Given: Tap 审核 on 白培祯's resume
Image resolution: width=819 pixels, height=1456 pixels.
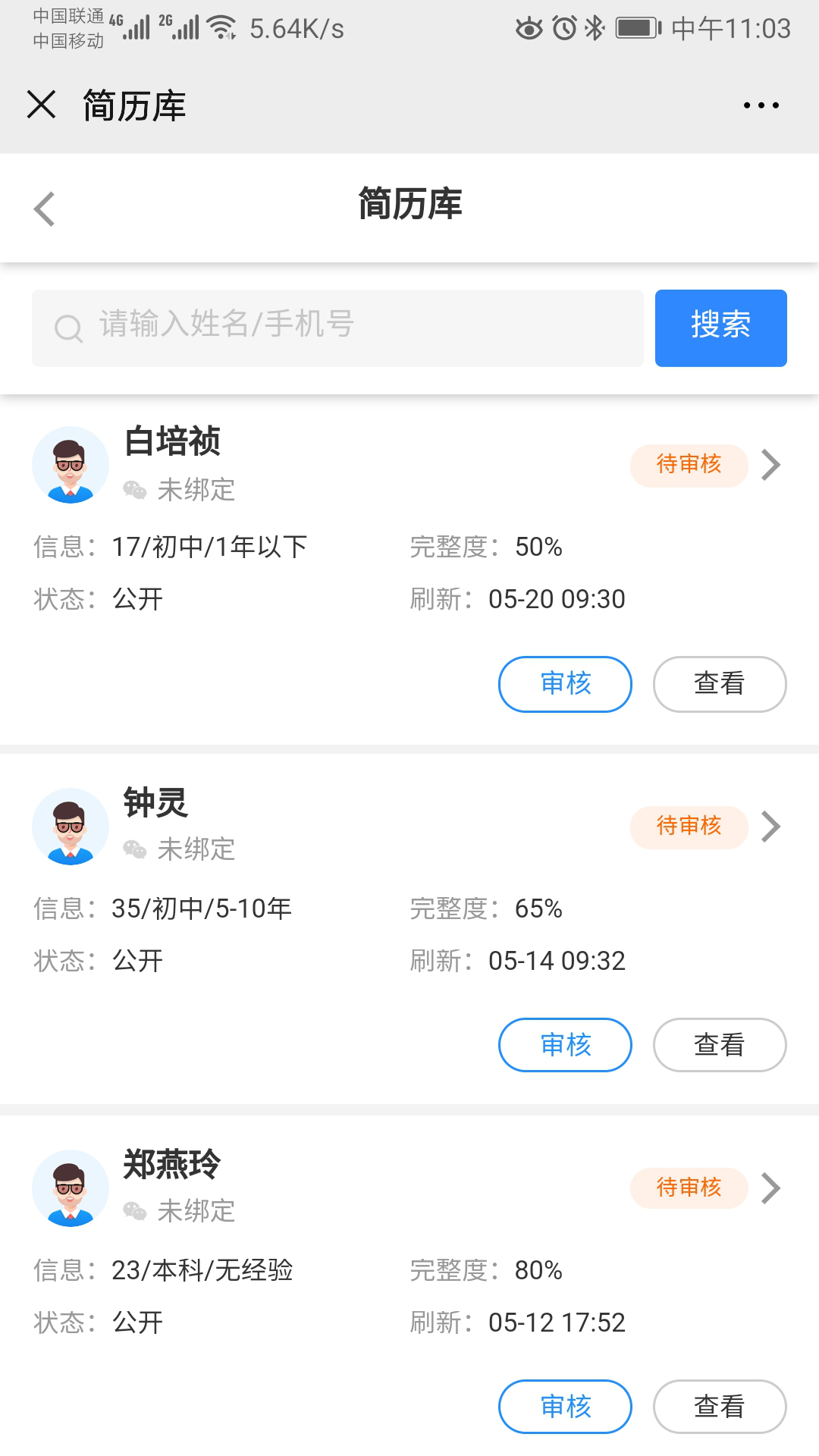Looking at the screenshot, I should coord(565,684).
